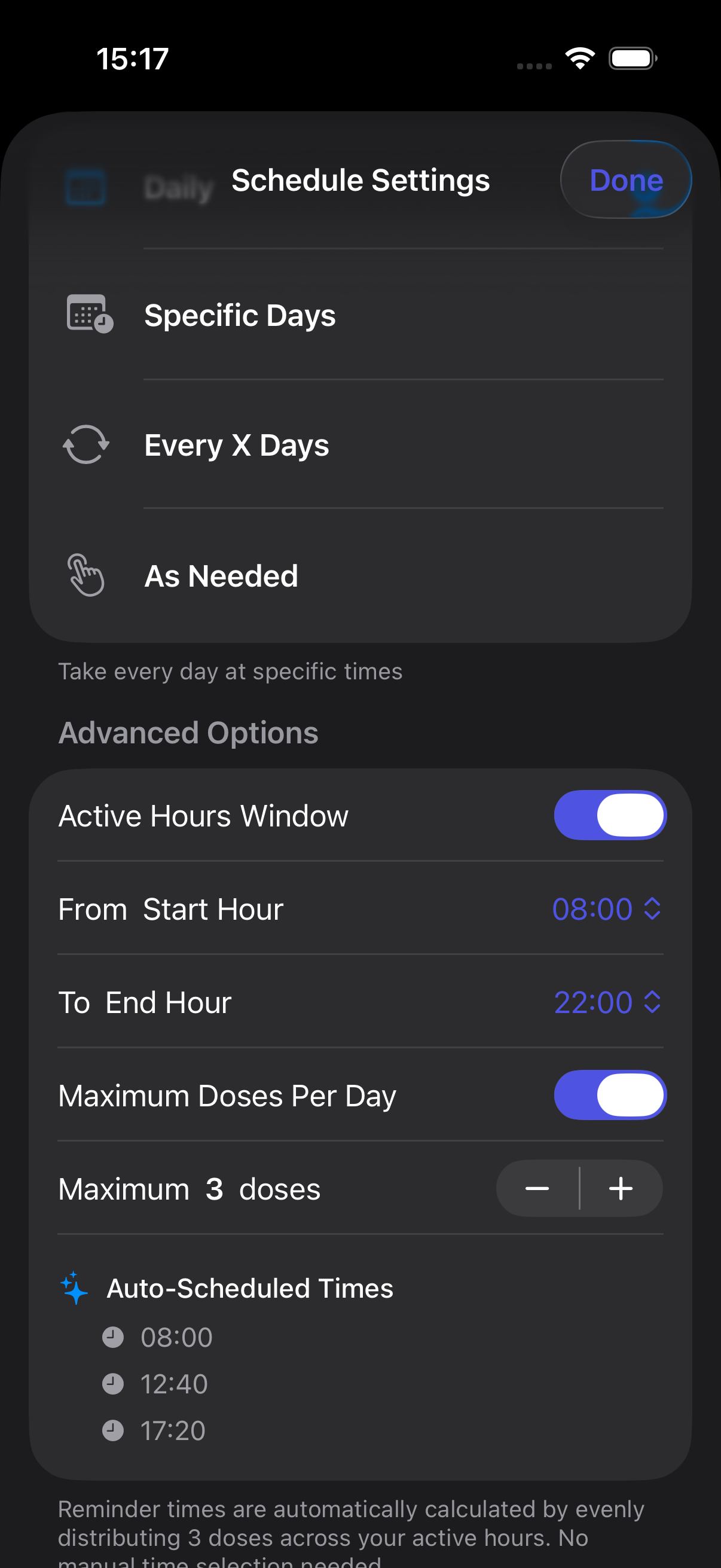This screenshot has width=721, height=1568.
Task: Open the End Hour time selector
Action: pos(606,1002)
